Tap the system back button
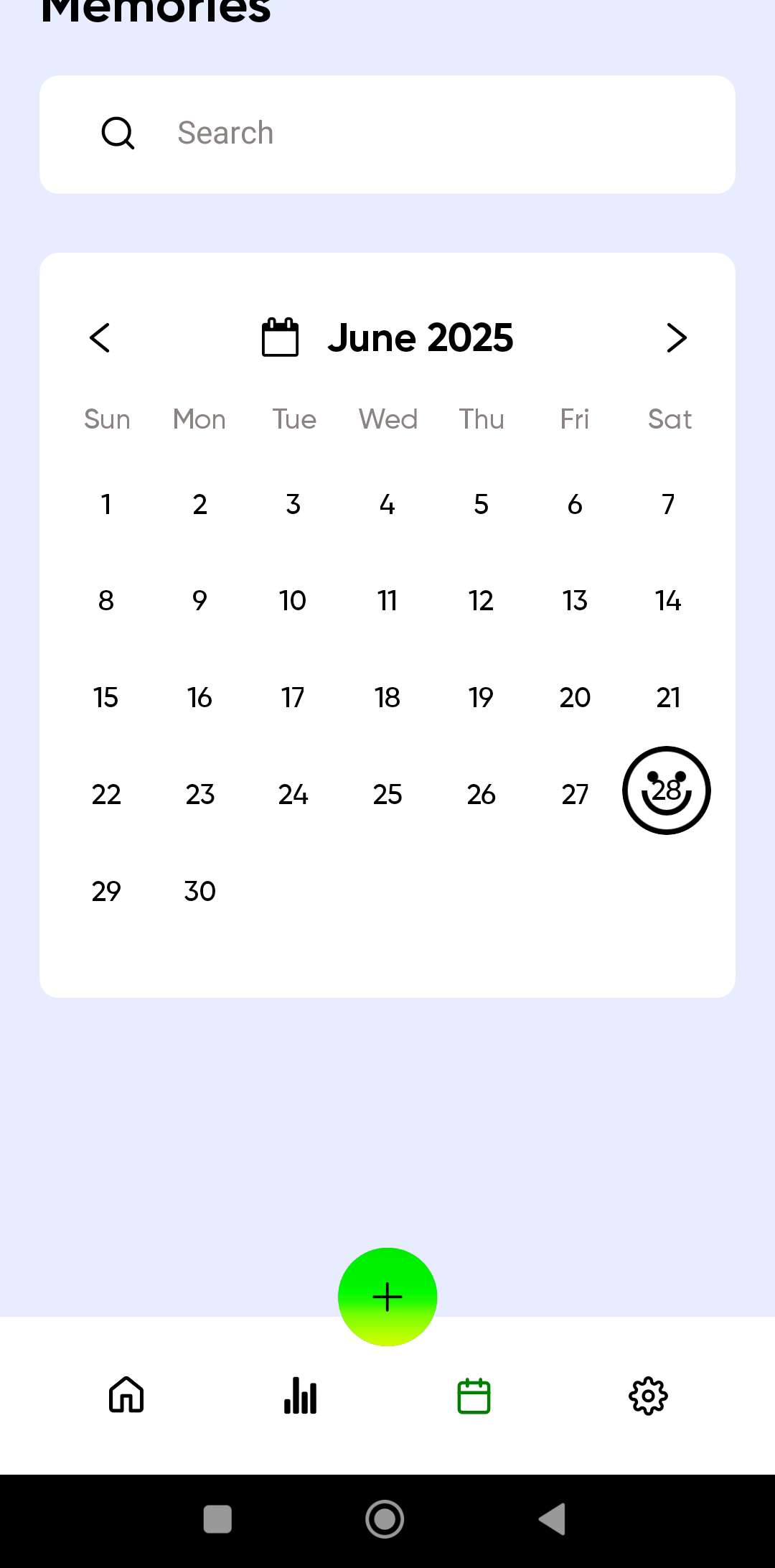Viewport: 775px width, 1568px height. tap(553, 1518)
